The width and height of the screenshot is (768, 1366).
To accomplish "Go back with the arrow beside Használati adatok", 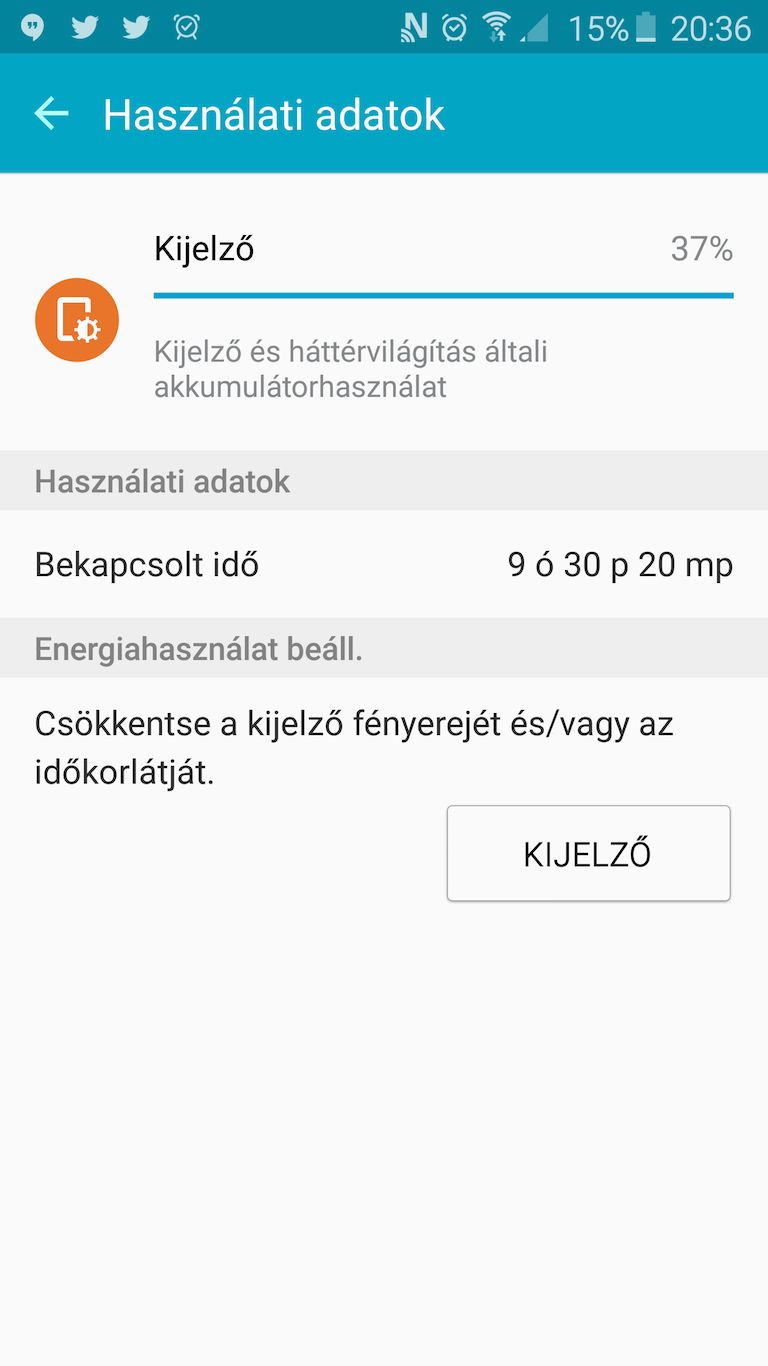I will coord(51,114).
